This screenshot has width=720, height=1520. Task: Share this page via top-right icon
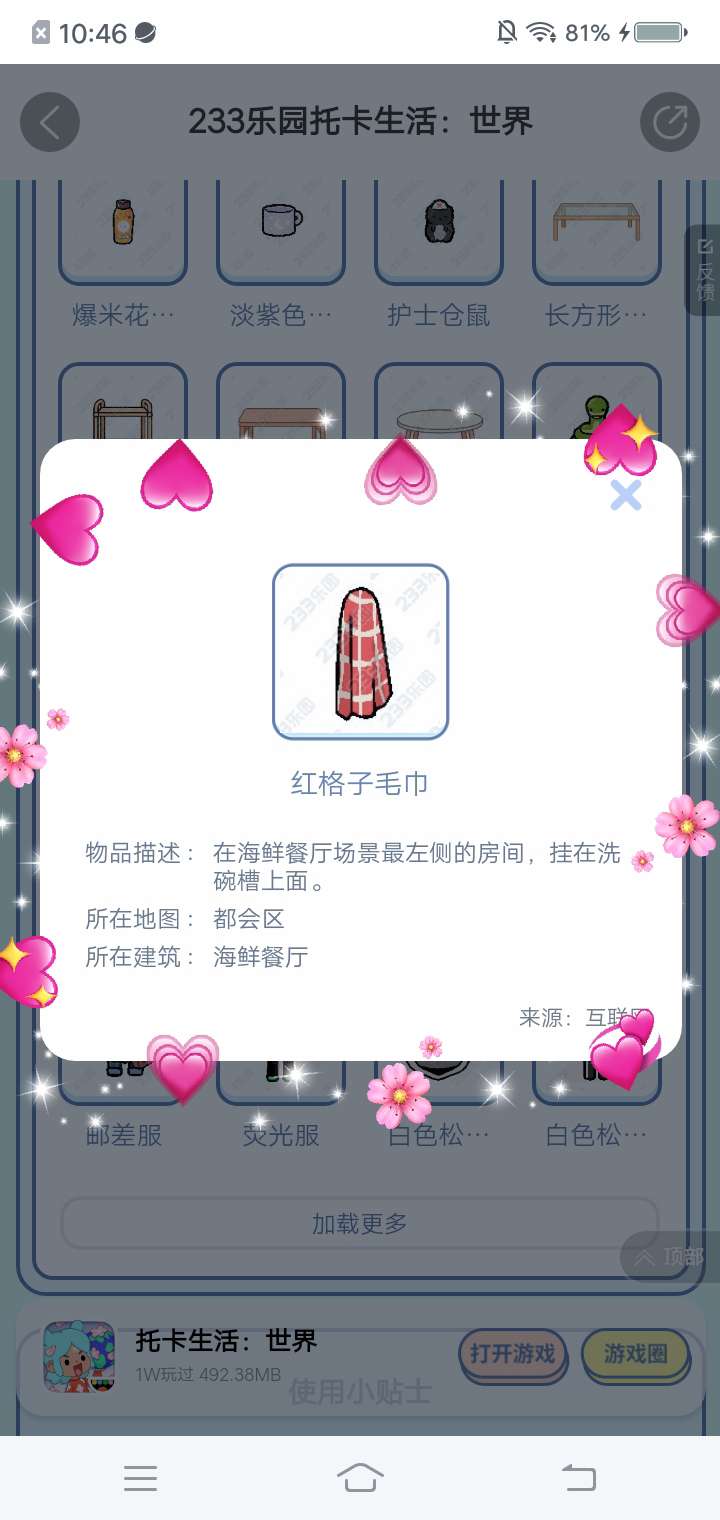click(x=670, y=123)
